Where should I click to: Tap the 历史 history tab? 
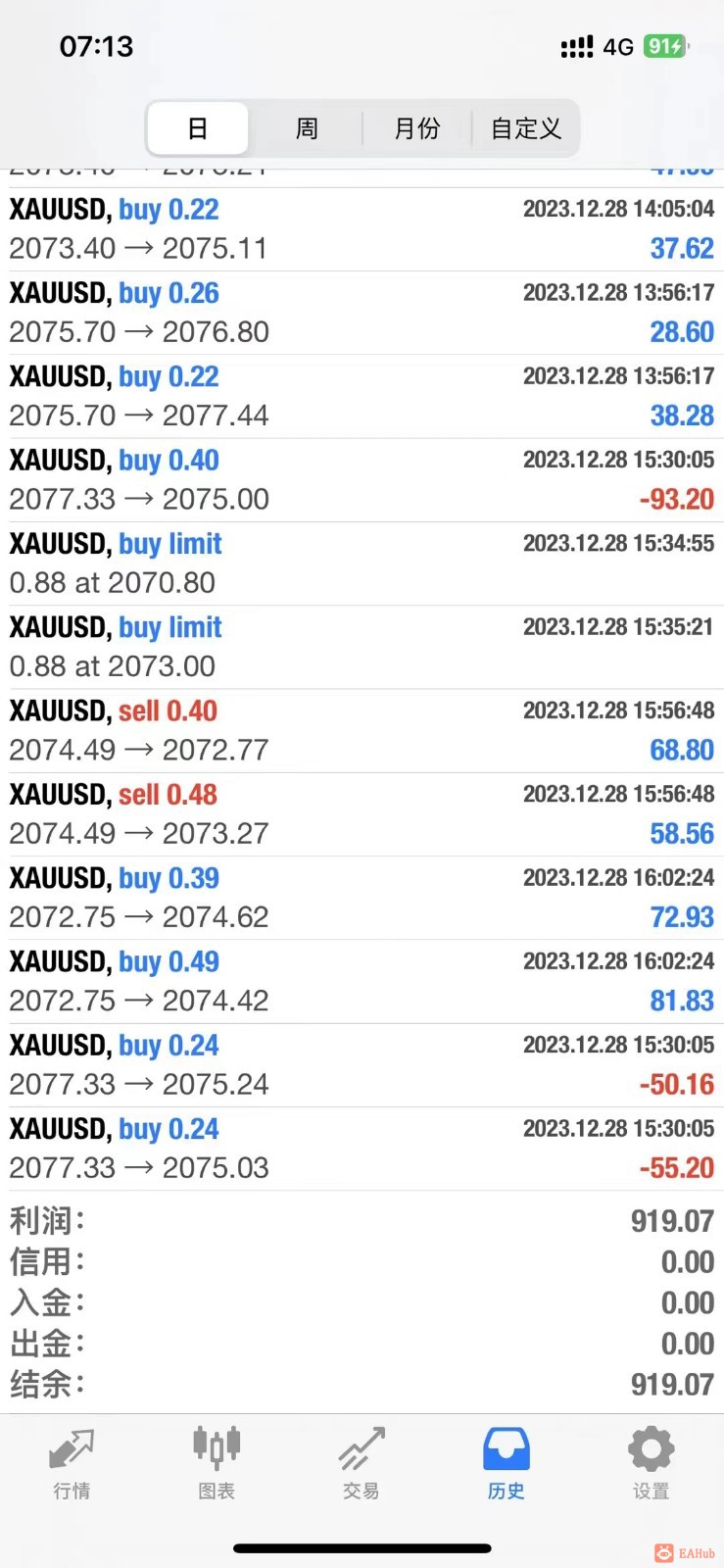click(507, 1464)
